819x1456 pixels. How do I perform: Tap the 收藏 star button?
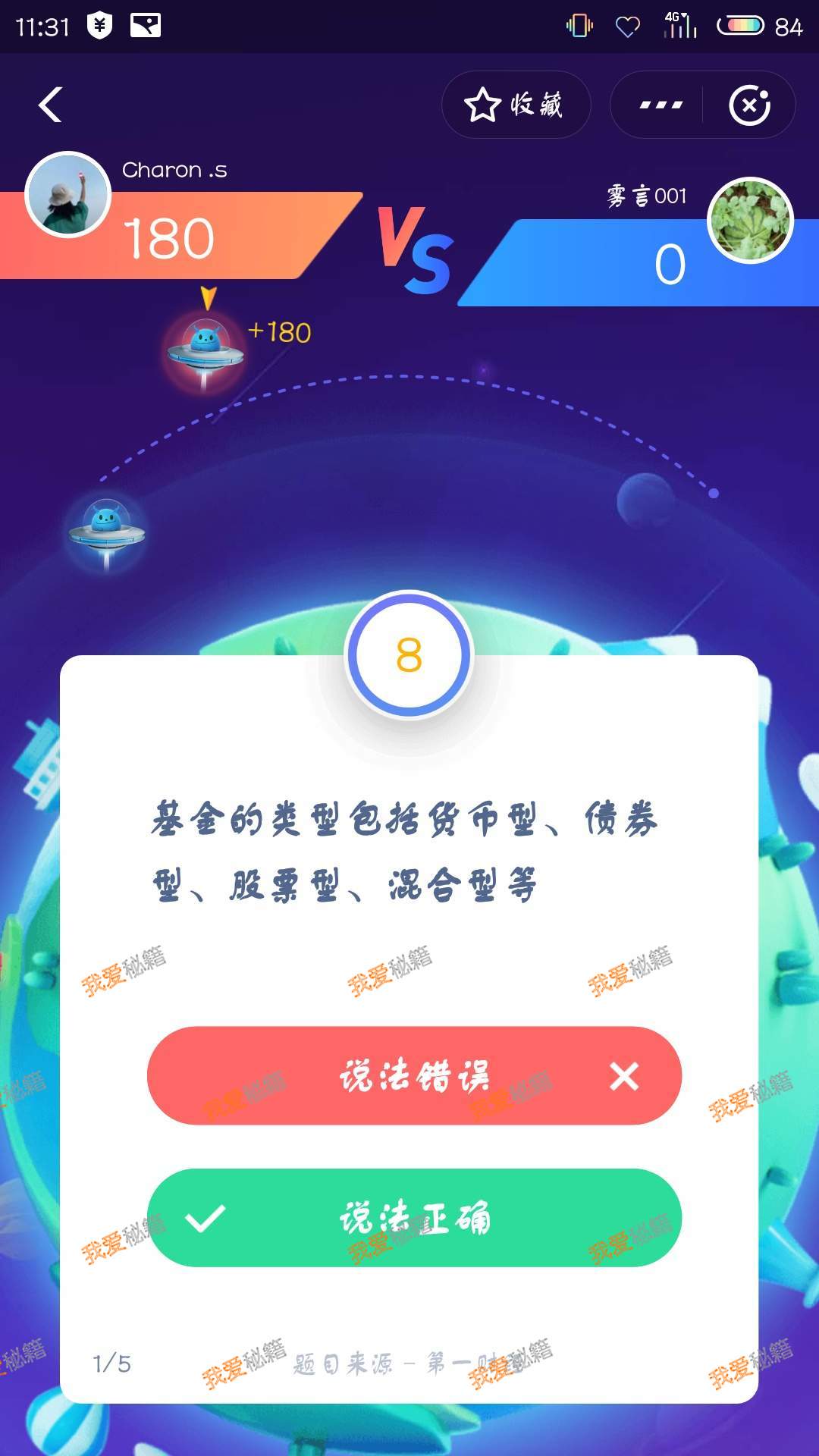[x=516, y=105]
